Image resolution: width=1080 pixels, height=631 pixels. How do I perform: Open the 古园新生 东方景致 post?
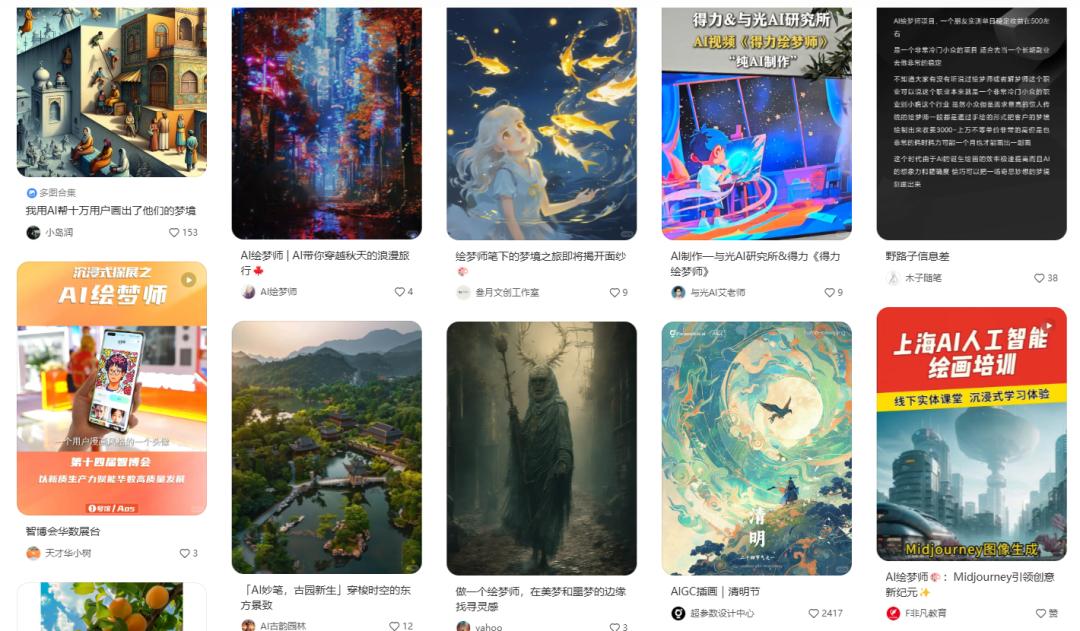[x=326, y=447]
